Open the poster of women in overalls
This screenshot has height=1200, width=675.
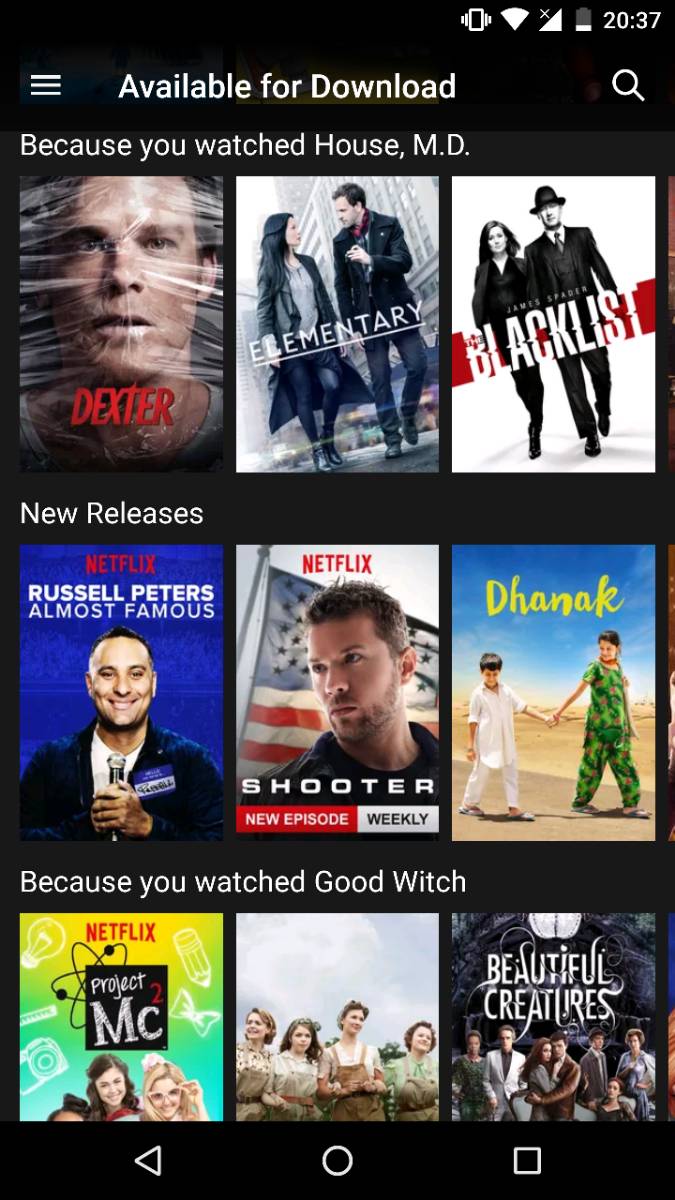337,1016
